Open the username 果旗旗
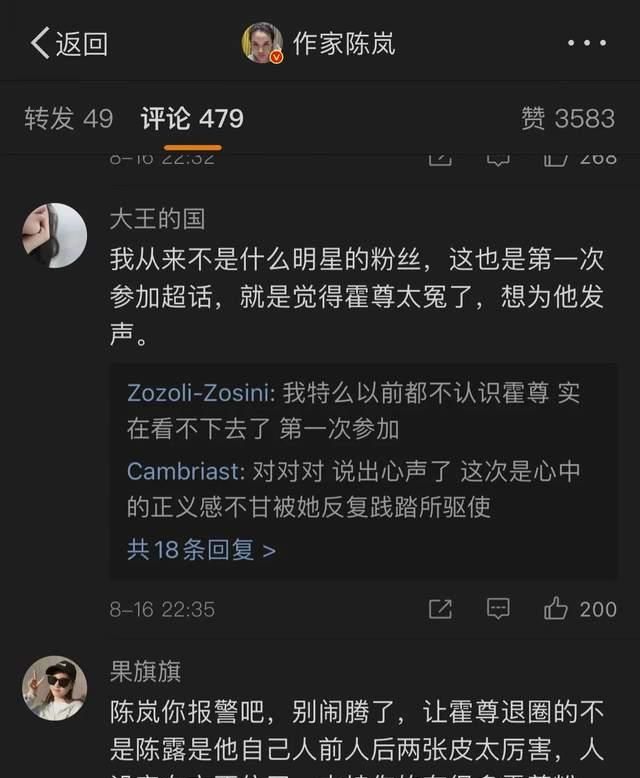 [x=145, y=671]
